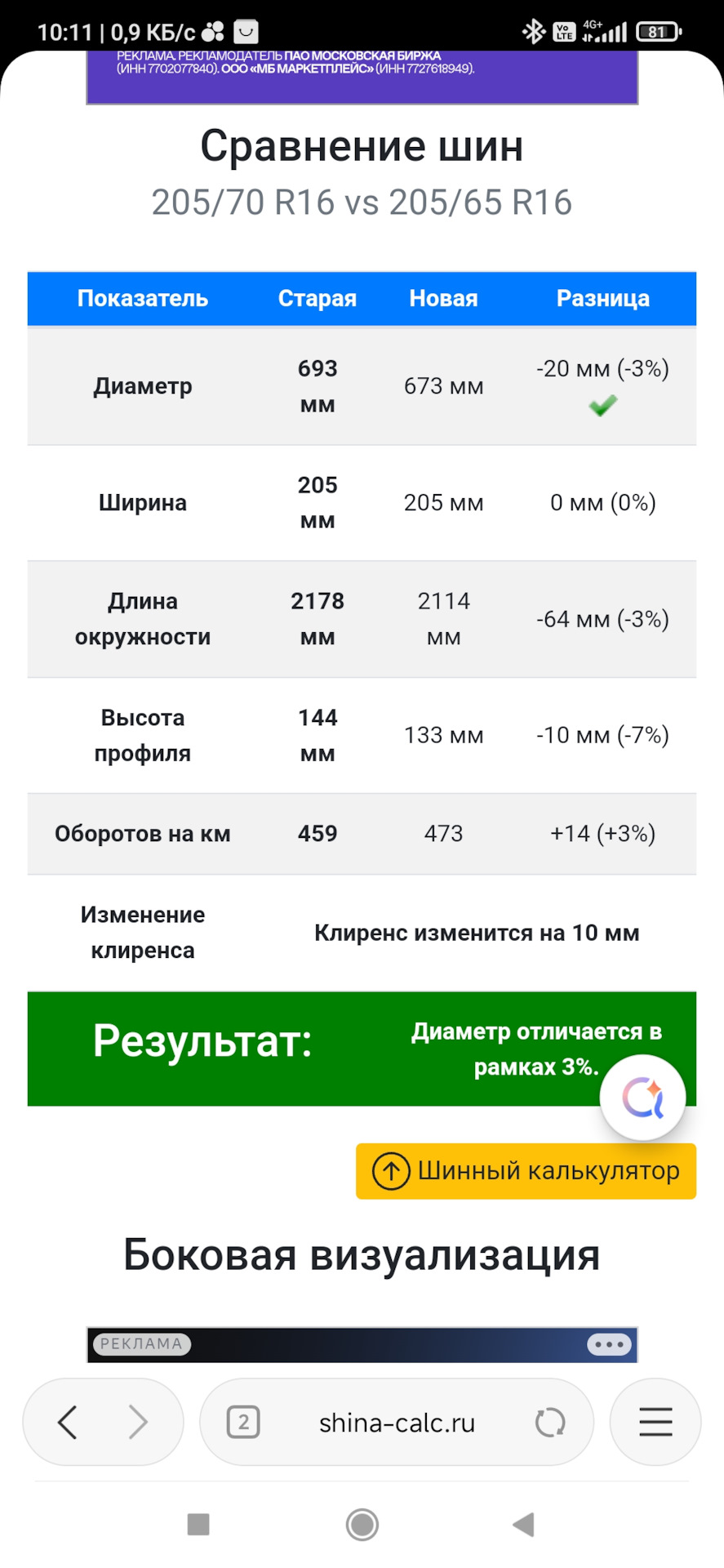This screenshot has width=724, height=1568.
Task: Go to the system home screen
Action: [x=362, y=1524]
